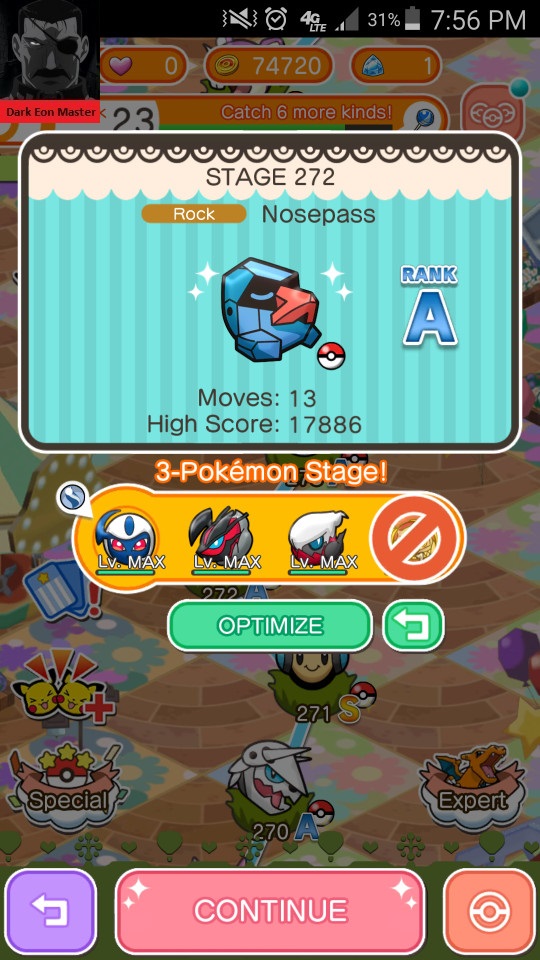Tap CONTINUE to start stage 272
The width and height of the screenshot is (540, 960).
[270, 910]
